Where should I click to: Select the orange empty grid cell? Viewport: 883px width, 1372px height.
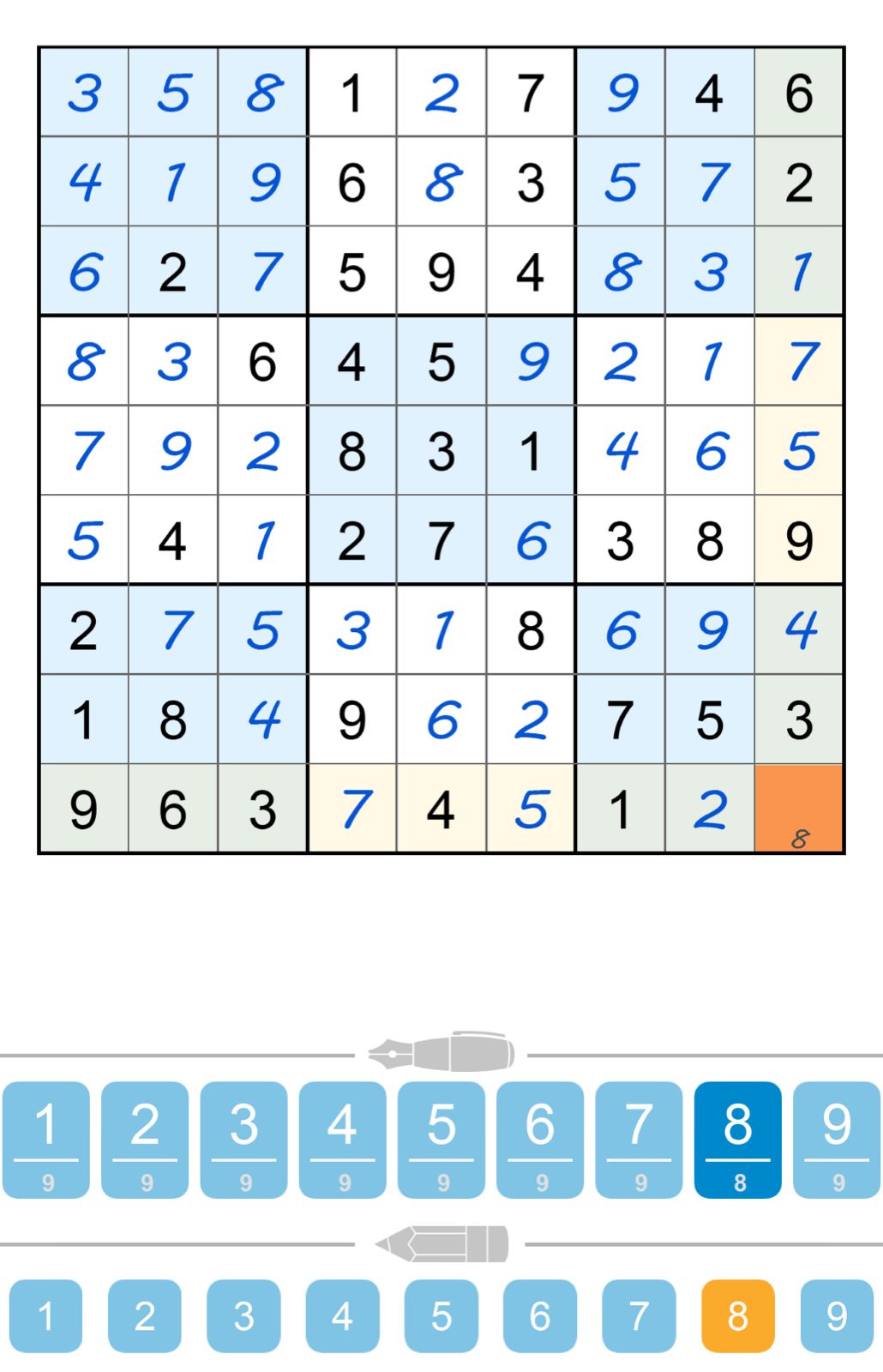pos(799,808)
